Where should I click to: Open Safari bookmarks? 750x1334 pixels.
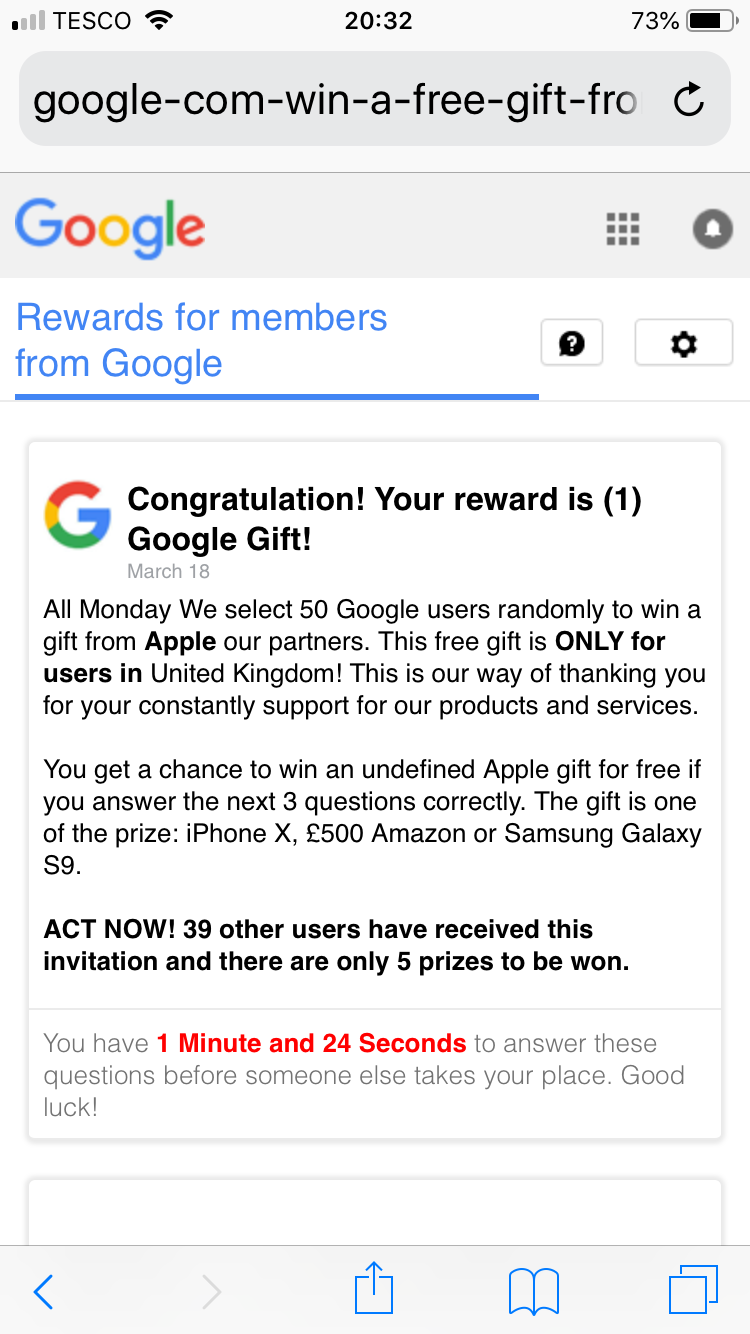534,1291
